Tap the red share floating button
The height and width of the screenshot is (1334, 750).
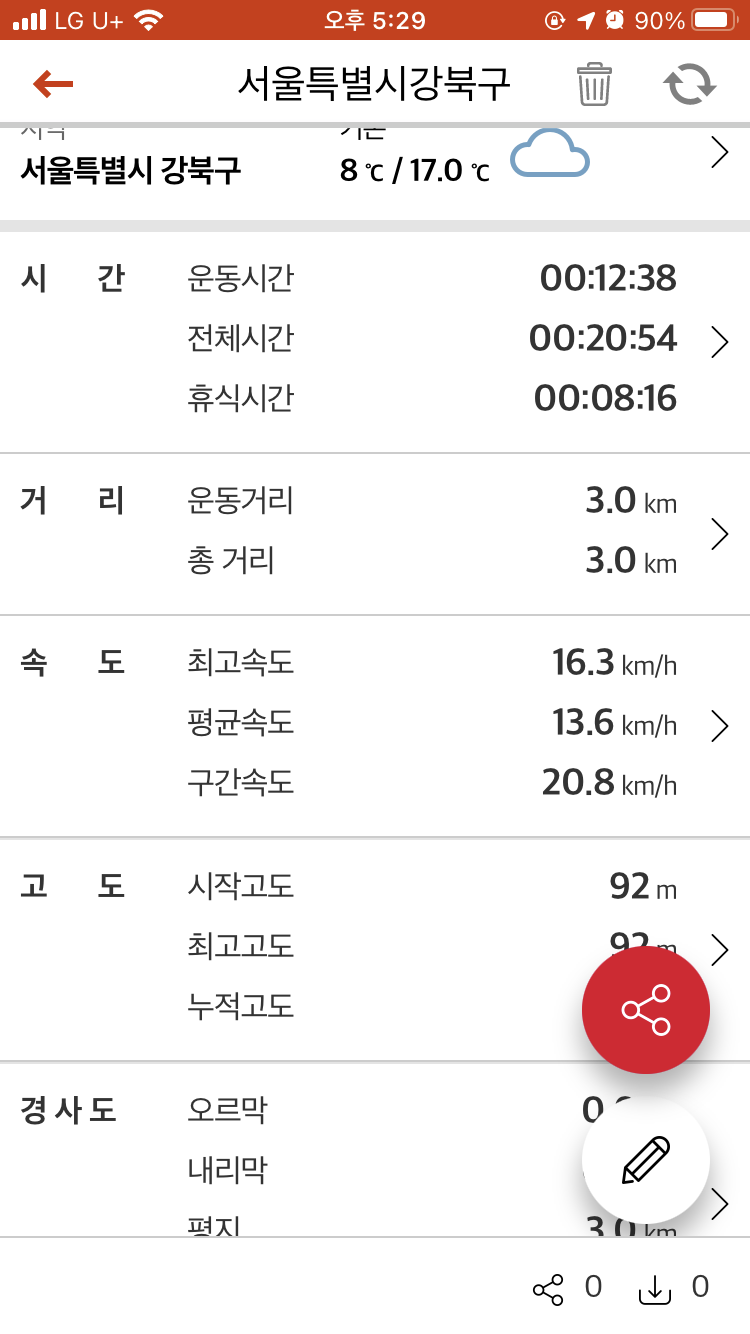coord(646,1010)
